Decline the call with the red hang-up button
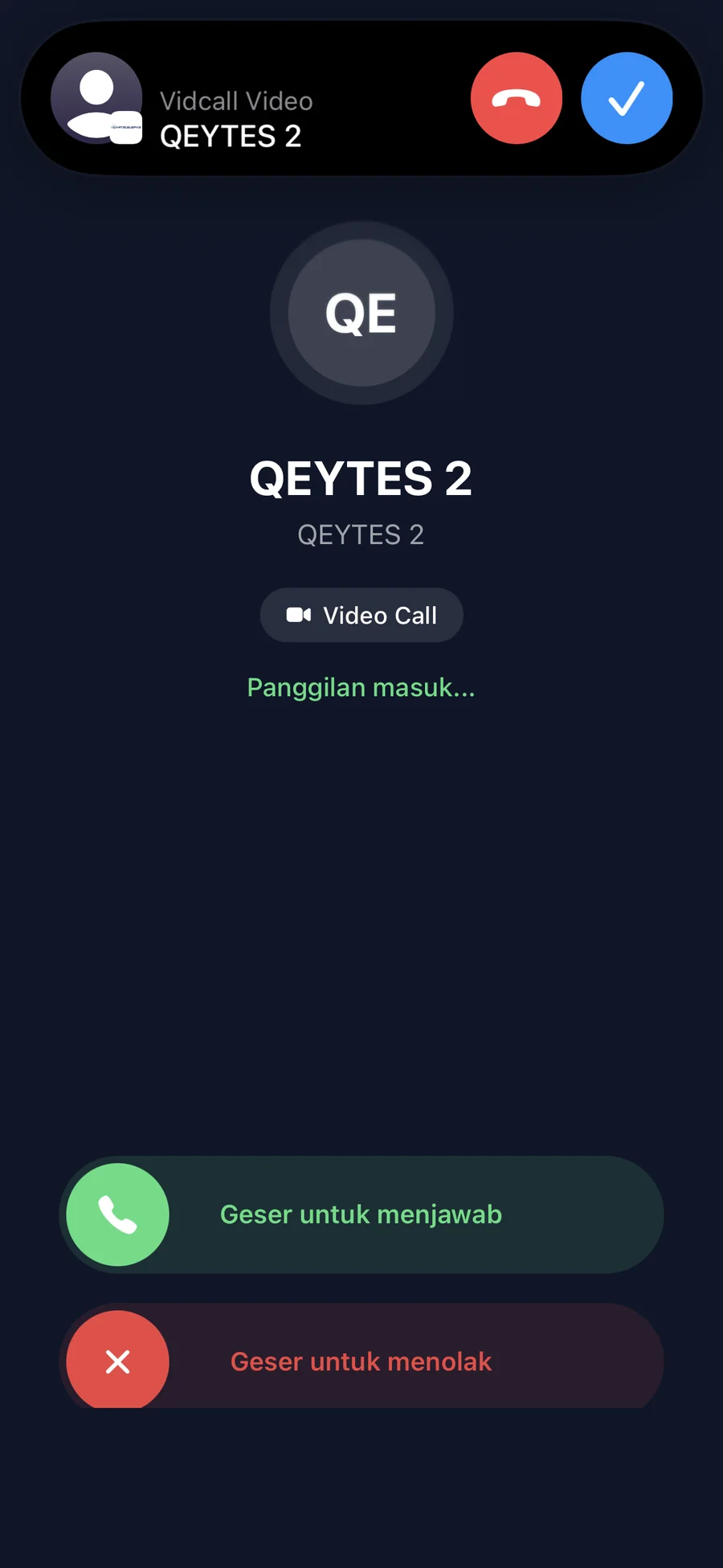723x1568 pixels. point(517,98)
